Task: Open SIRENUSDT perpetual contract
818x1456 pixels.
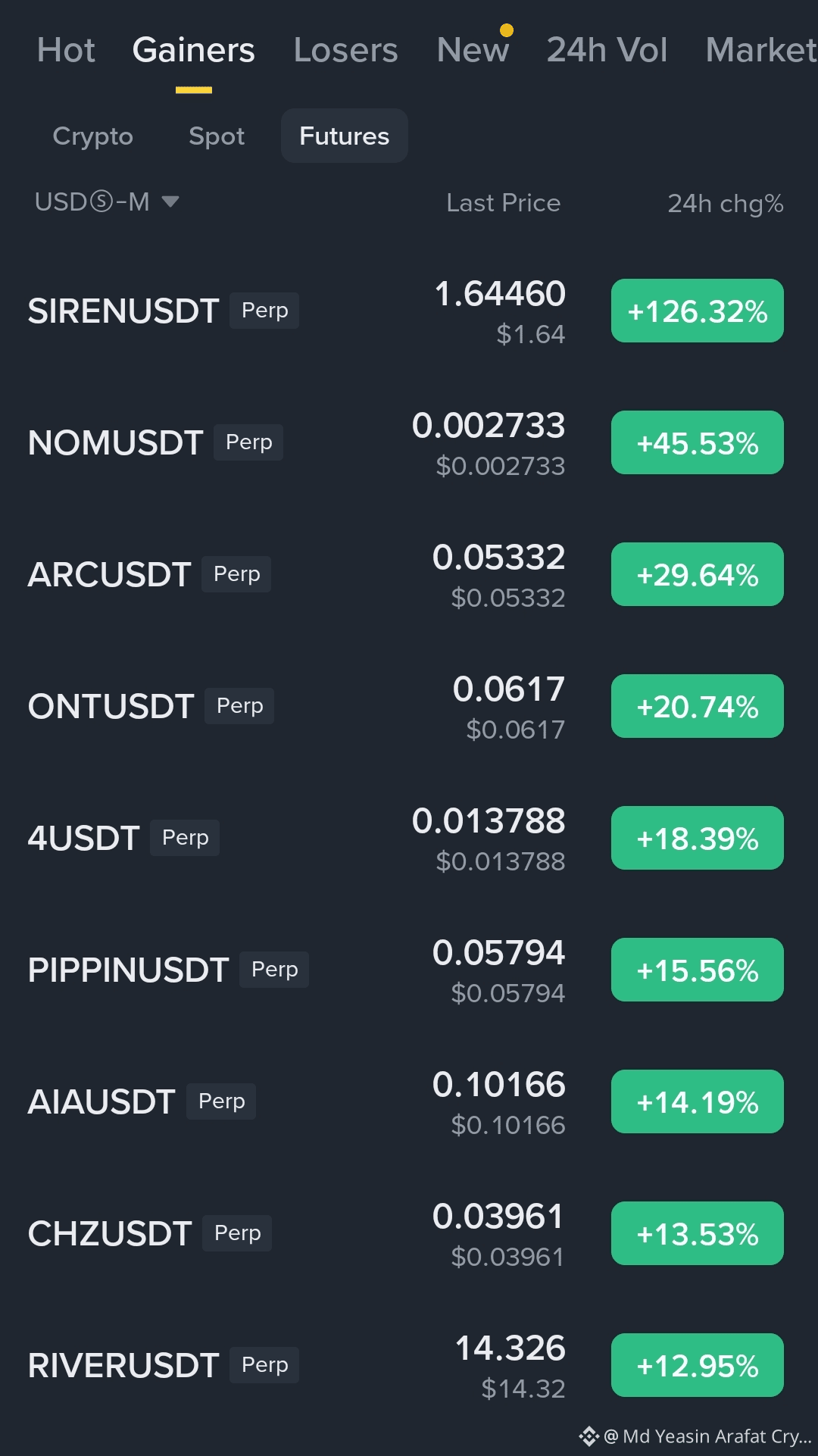Action: [409, 311]
